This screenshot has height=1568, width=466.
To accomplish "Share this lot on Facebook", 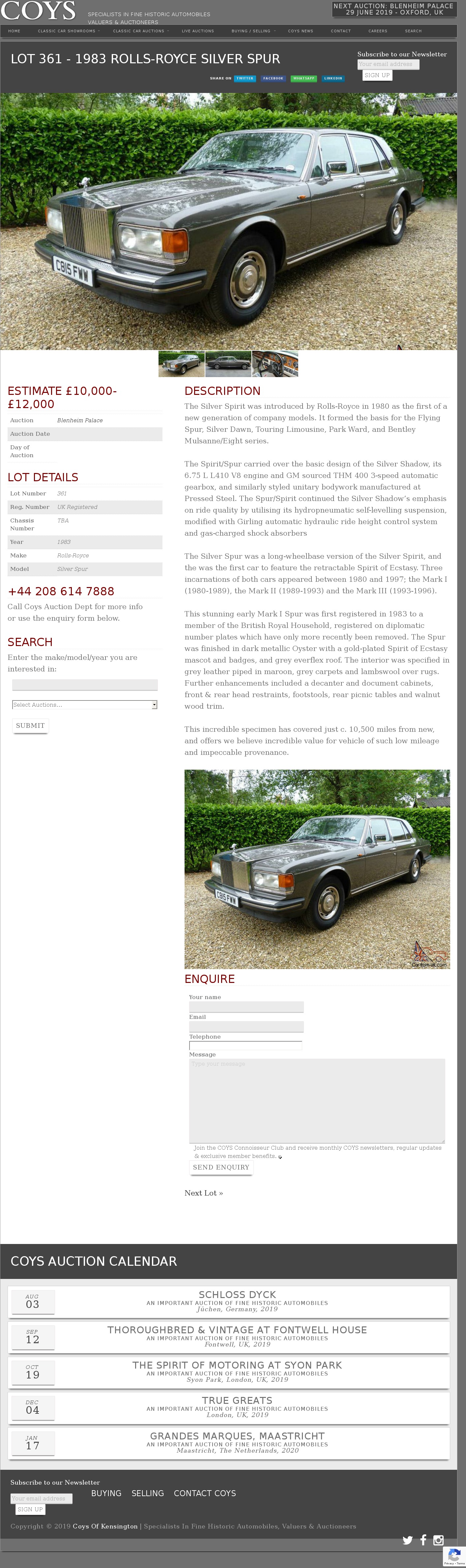I will [x=273, y=78].
